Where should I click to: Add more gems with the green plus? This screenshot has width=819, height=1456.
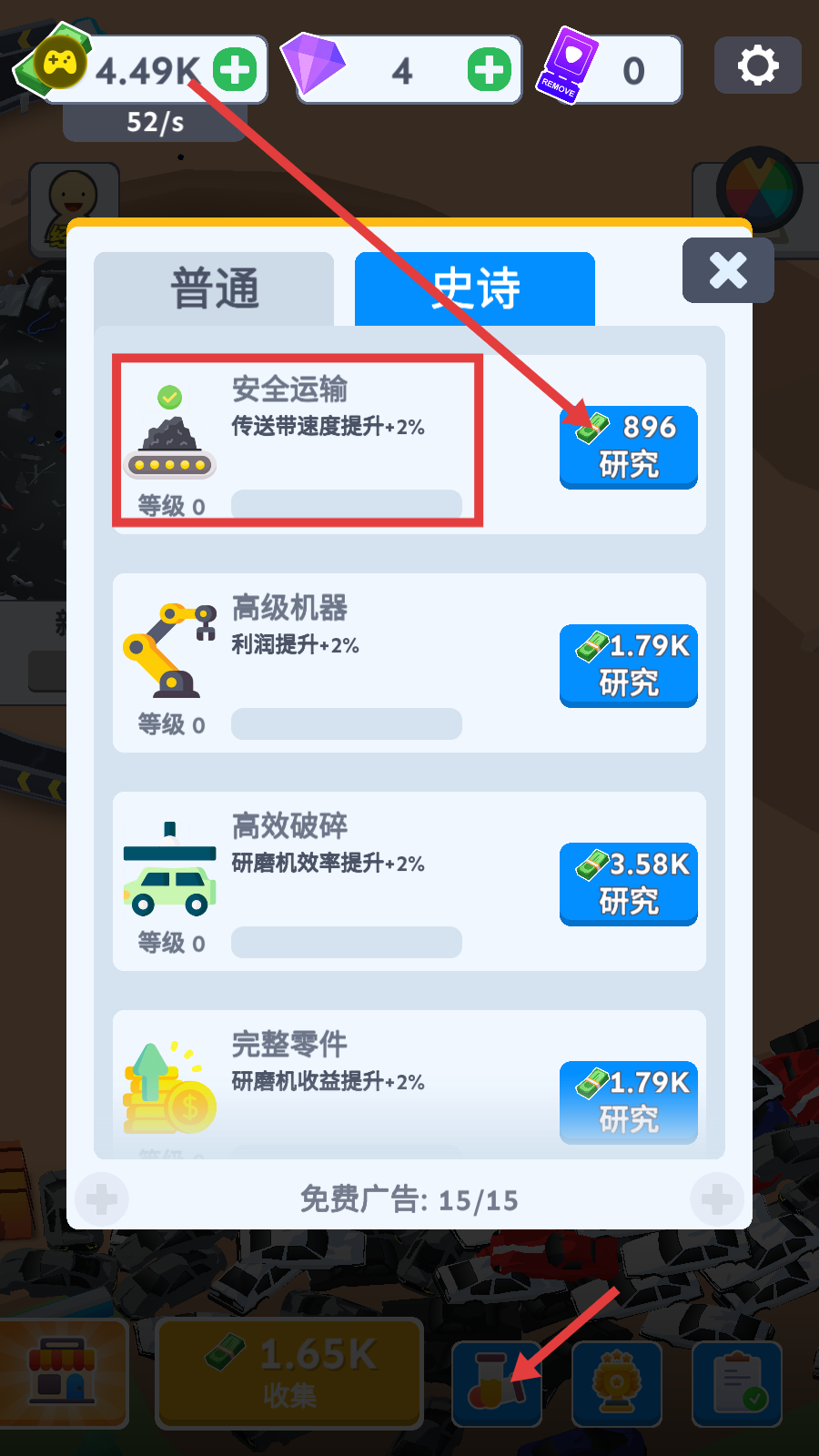pyautogui.click(x=489, y=70)
